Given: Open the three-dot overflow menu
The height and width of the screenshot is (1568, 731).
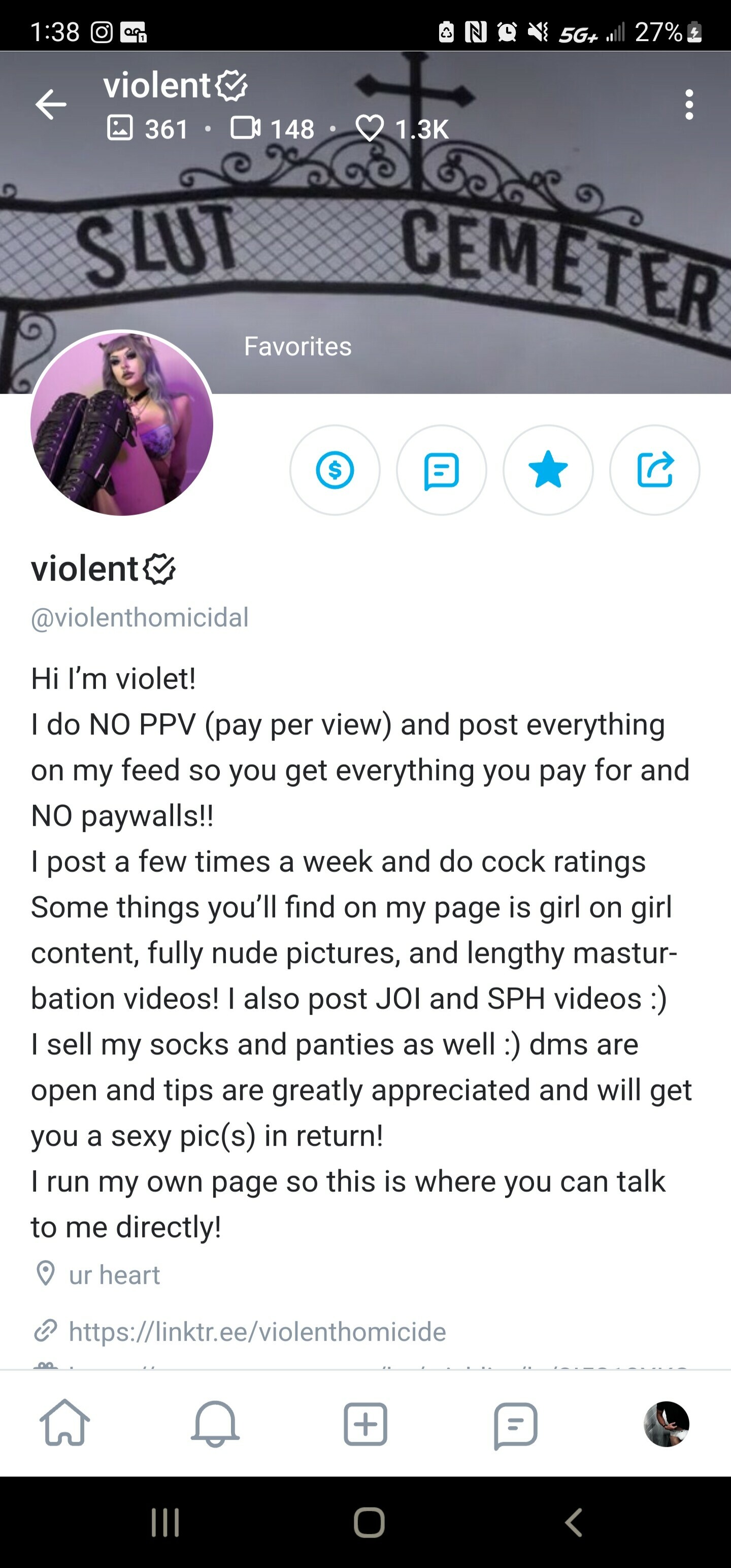Looking at the screenshot, I should pyautogui.click(x=689, y=105).
